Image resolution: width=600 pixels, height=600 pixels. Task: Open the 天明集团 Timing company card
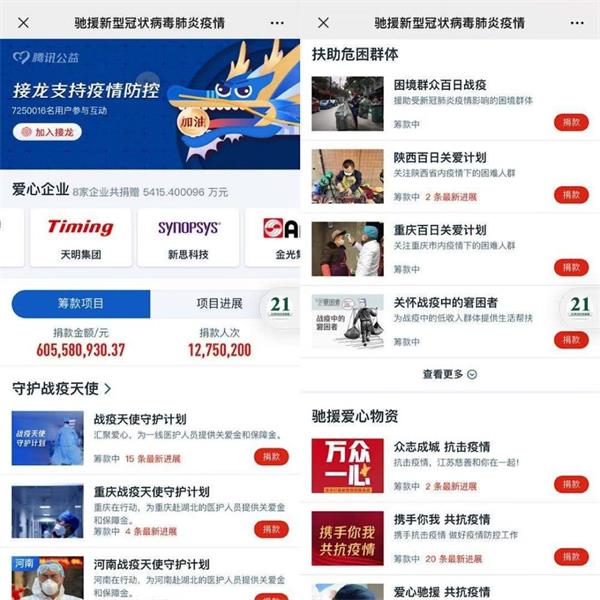point(81,238)
